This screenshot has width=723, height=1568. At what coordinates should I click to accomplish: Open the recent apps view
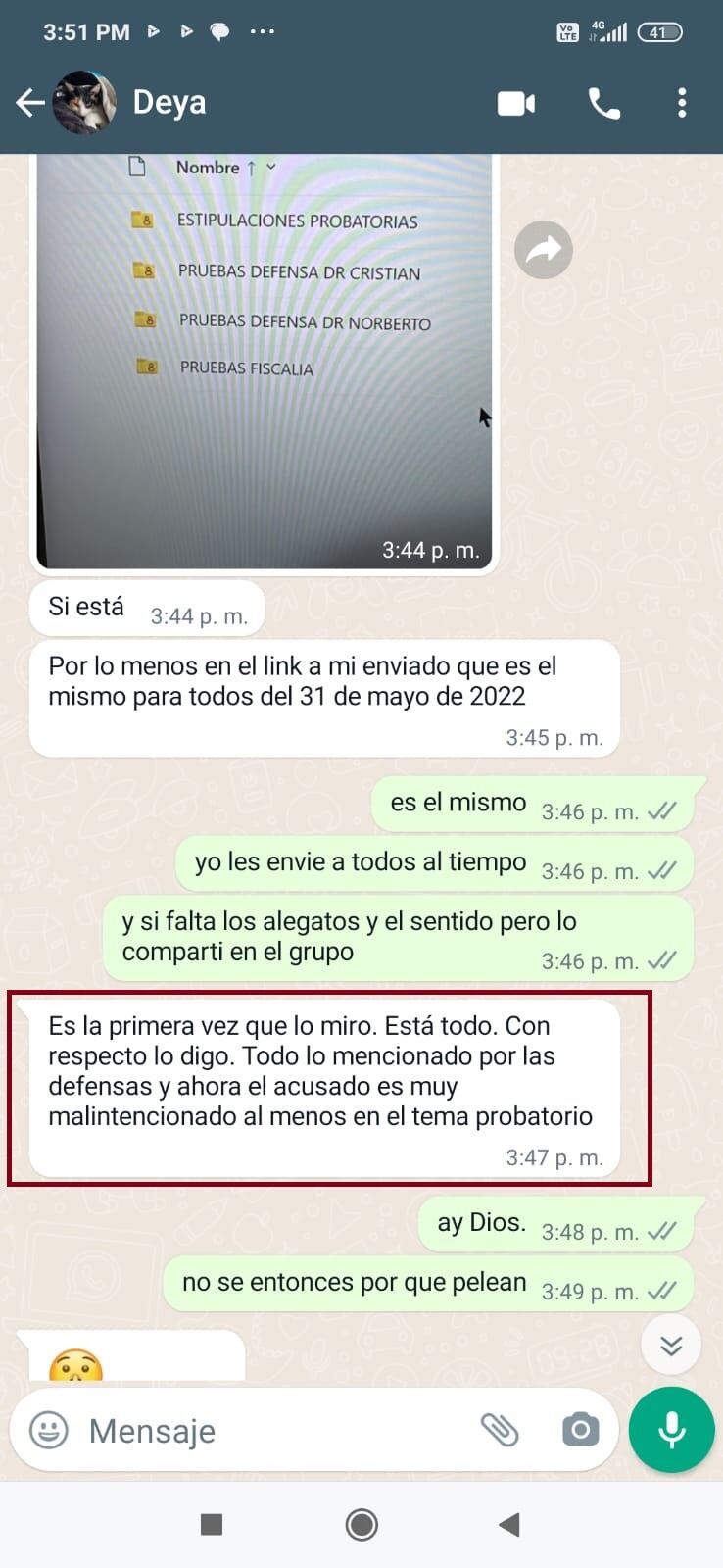pyautogui.click(x=212, y=1524)
